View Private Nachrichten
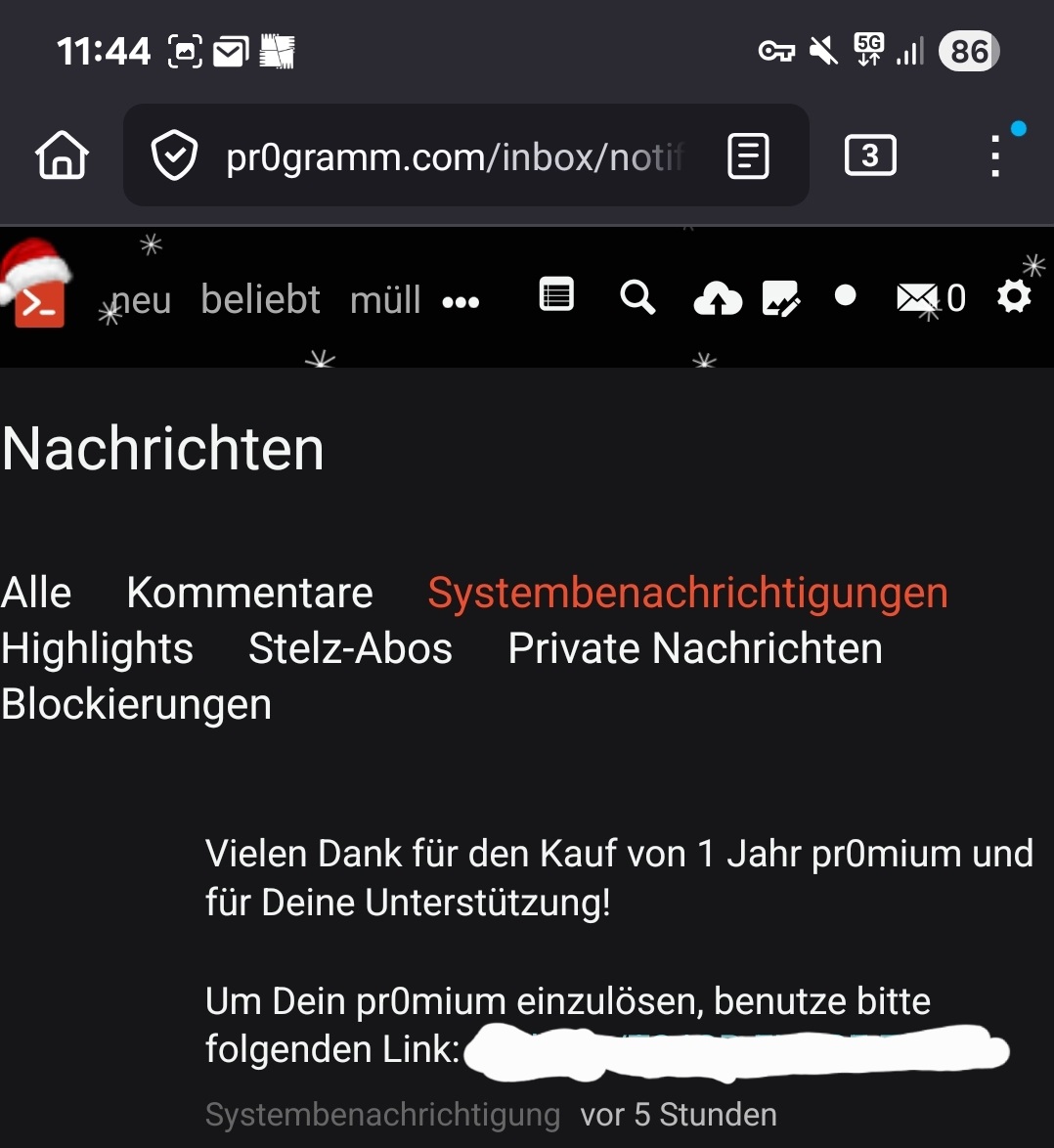 click(x=694, y=648)
